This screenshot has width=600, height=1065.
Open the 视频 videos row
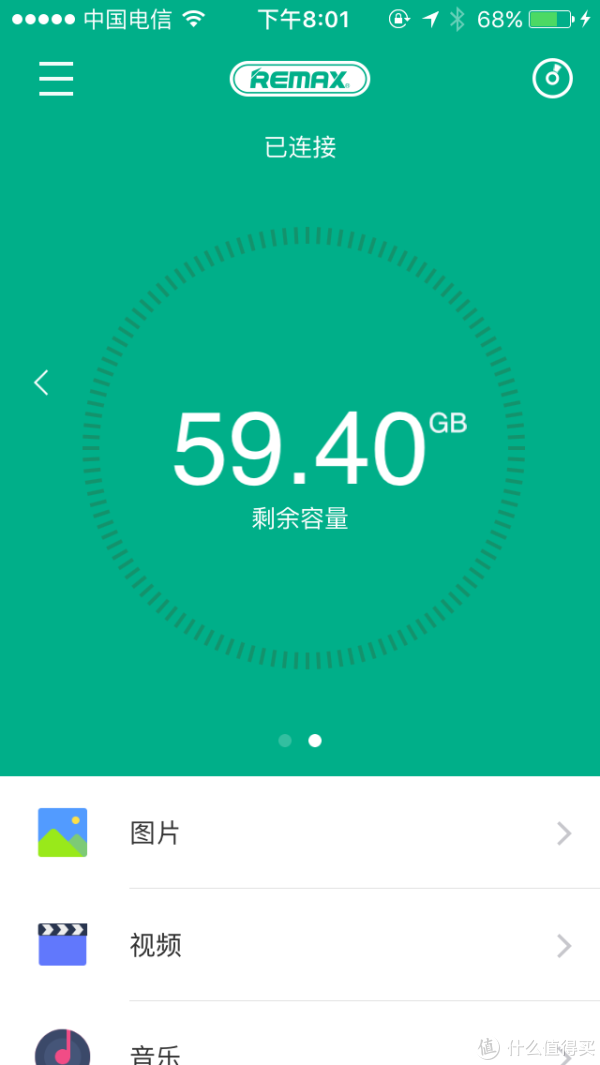coord(300,945)
